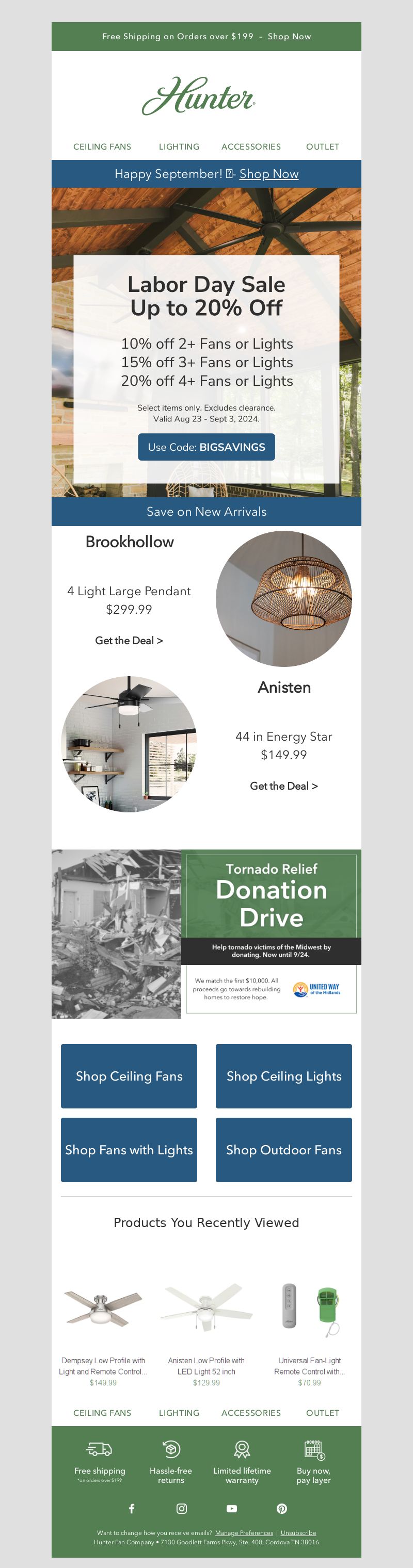Screen dimensions: 413x1568
Task: Open the Ceiling Fans menu at top
Action: click(x=102, y=146)
